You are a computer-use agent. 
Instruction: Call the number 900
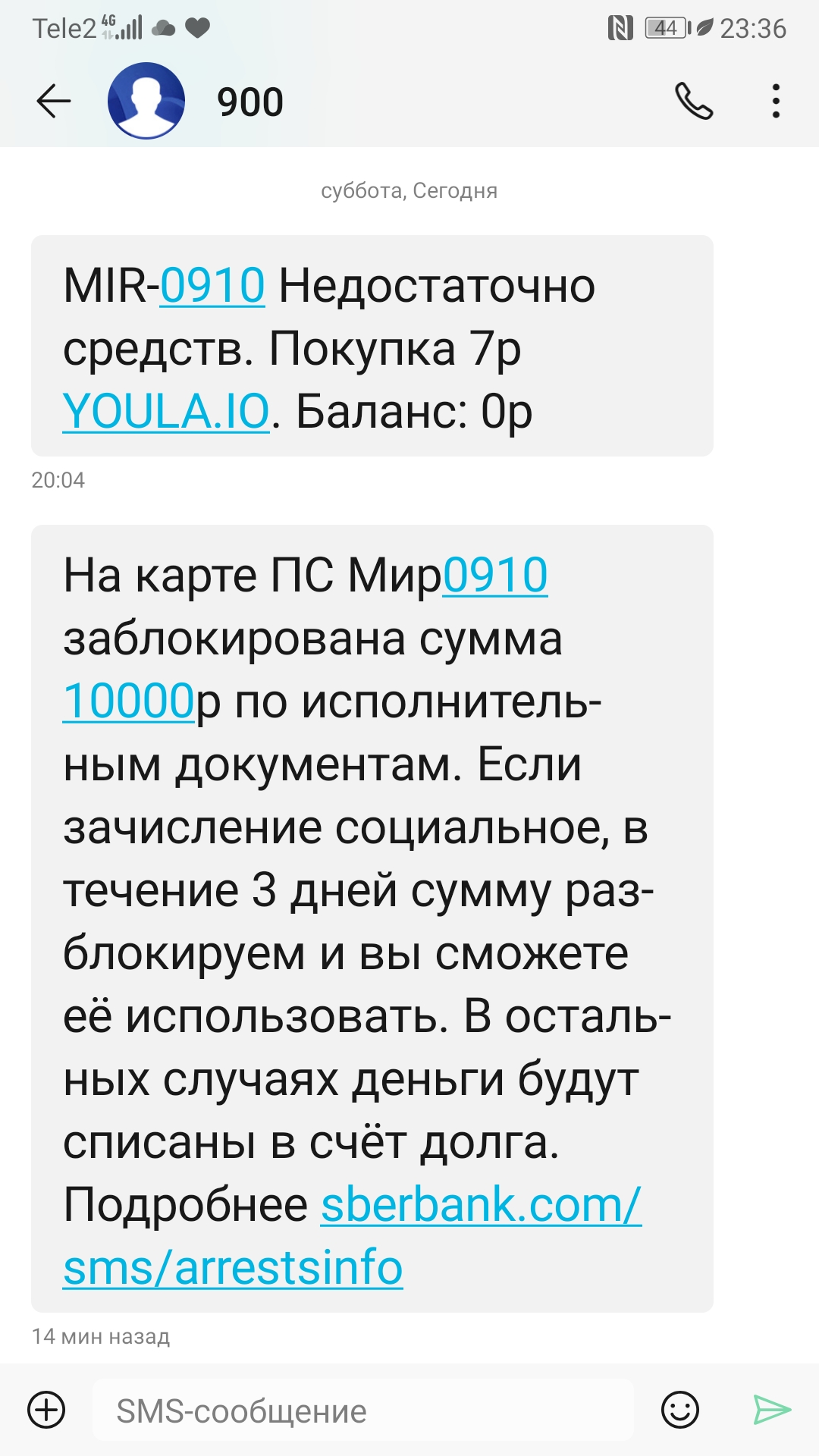(694, 102)
